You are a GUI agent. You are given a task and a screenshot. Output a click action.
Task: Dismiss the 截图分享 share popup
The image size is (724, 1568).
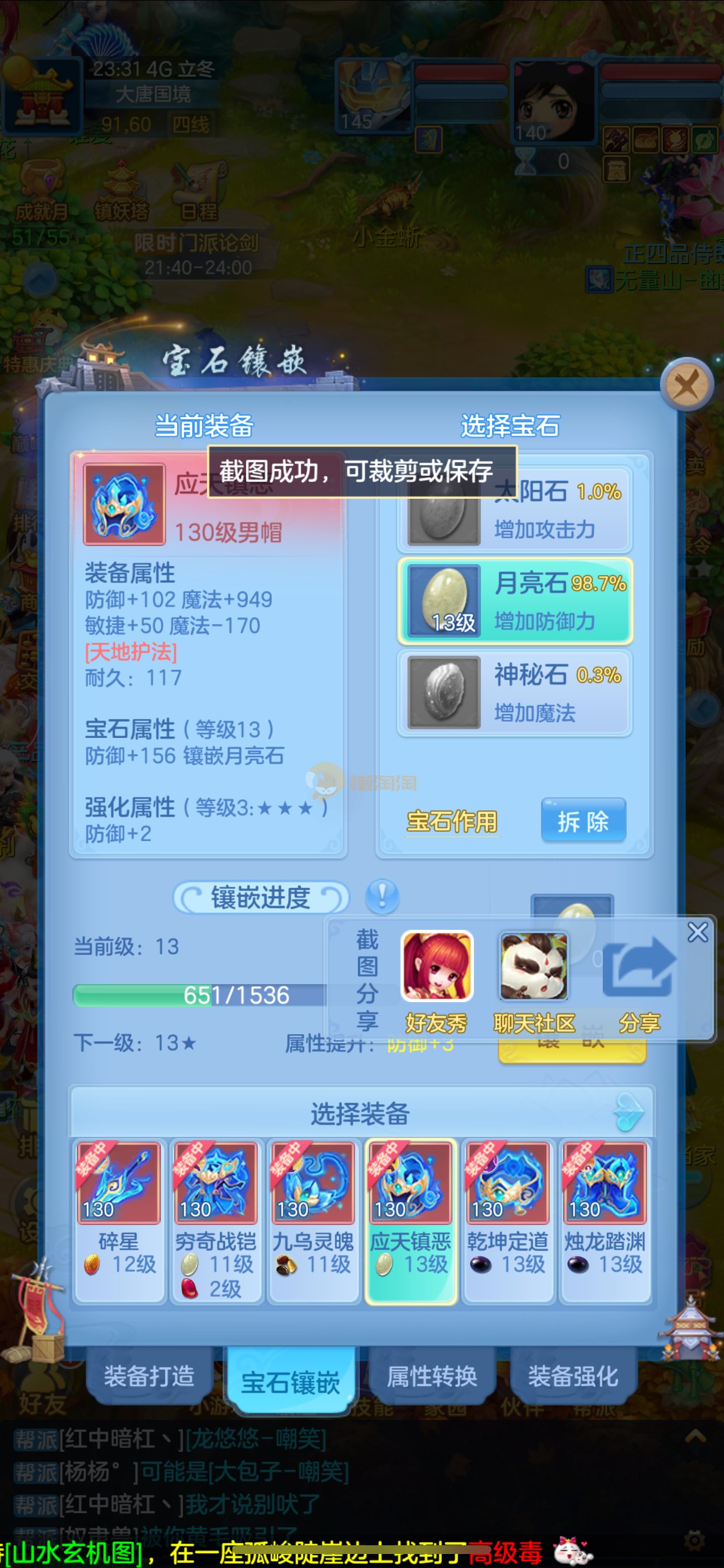tap(697, 932)
